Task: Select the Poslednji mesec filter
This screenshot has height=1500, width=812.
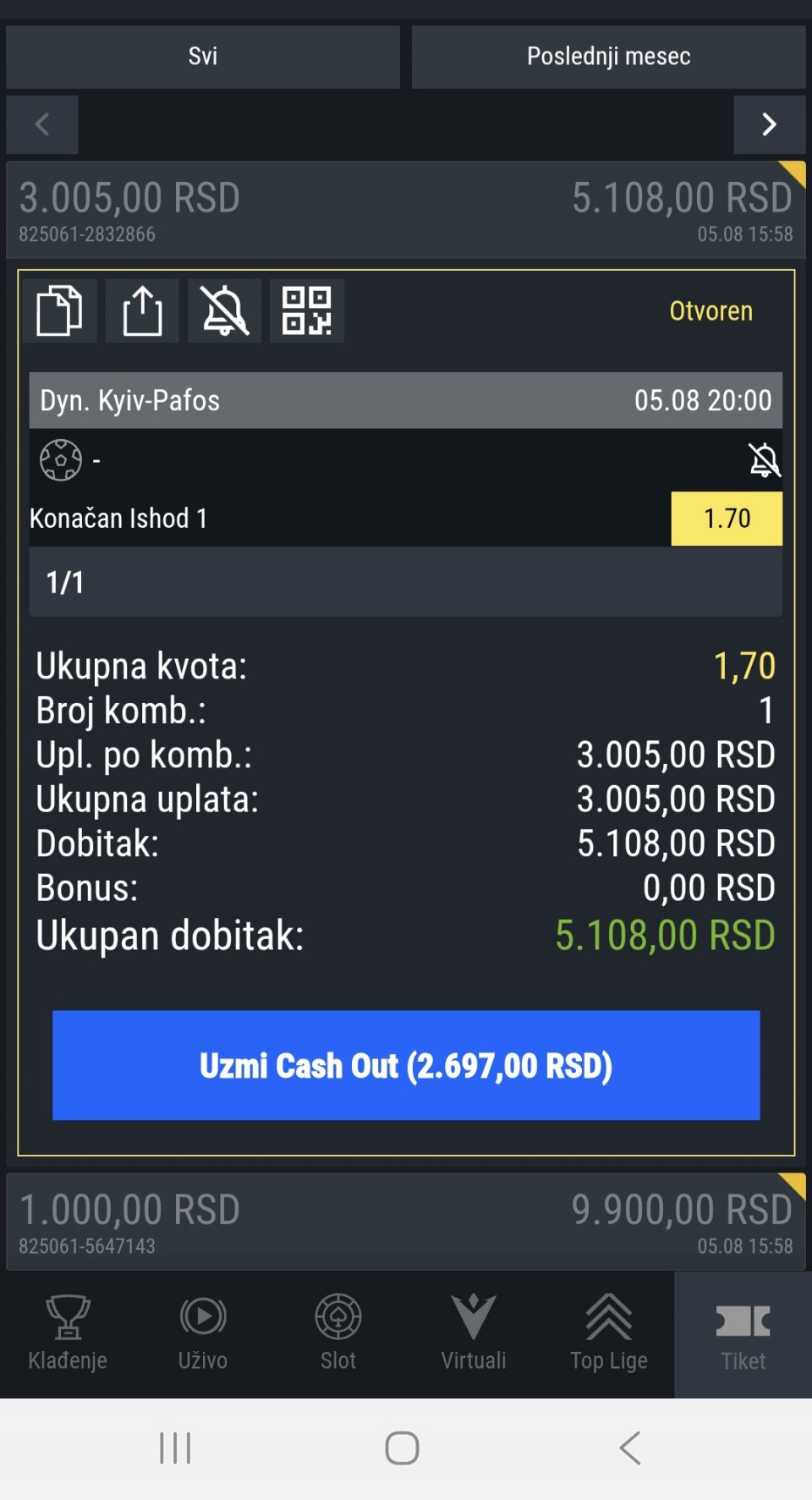Action: pos(608,57)
